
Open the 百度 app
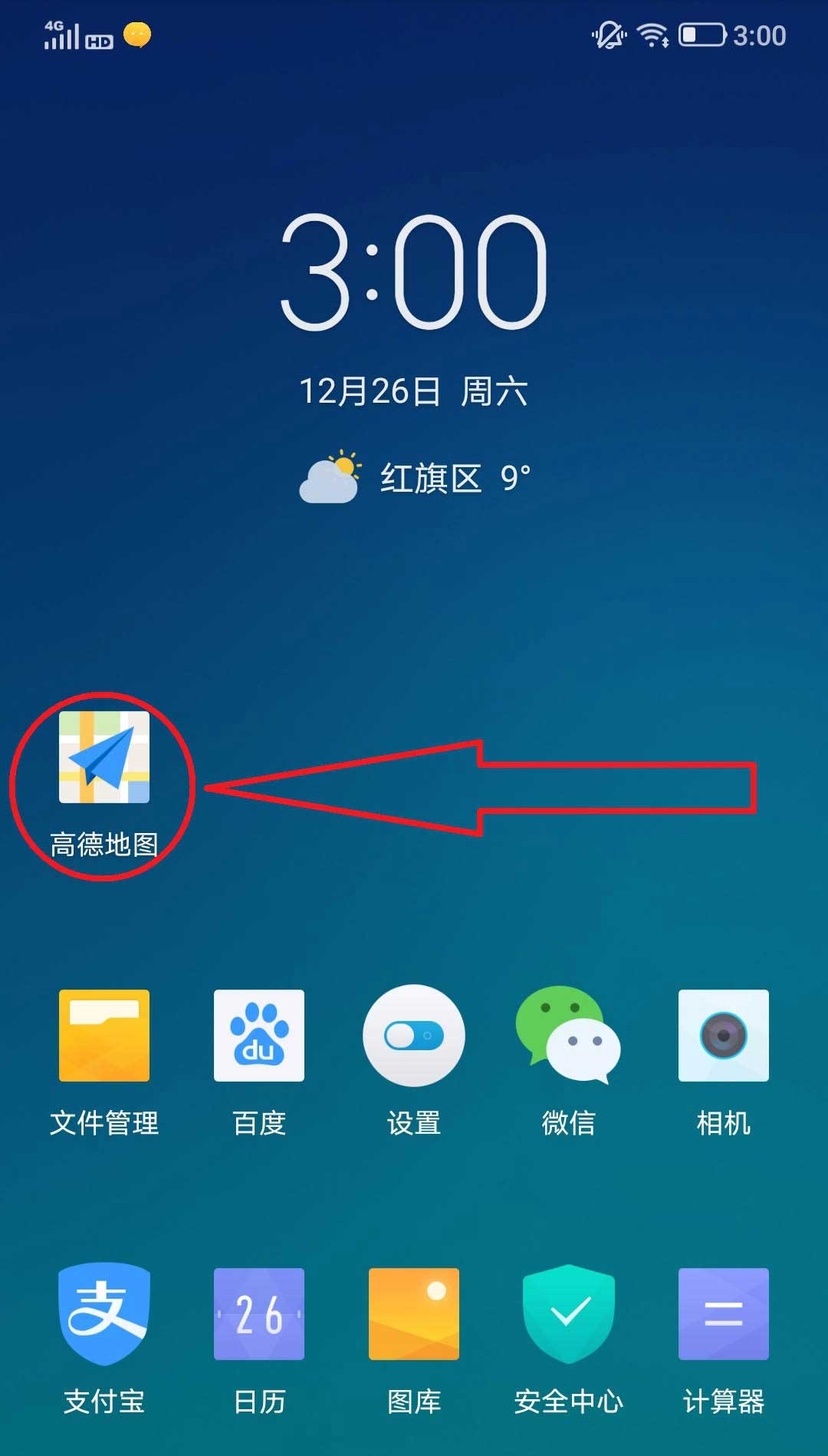(x=259, y=1036)
